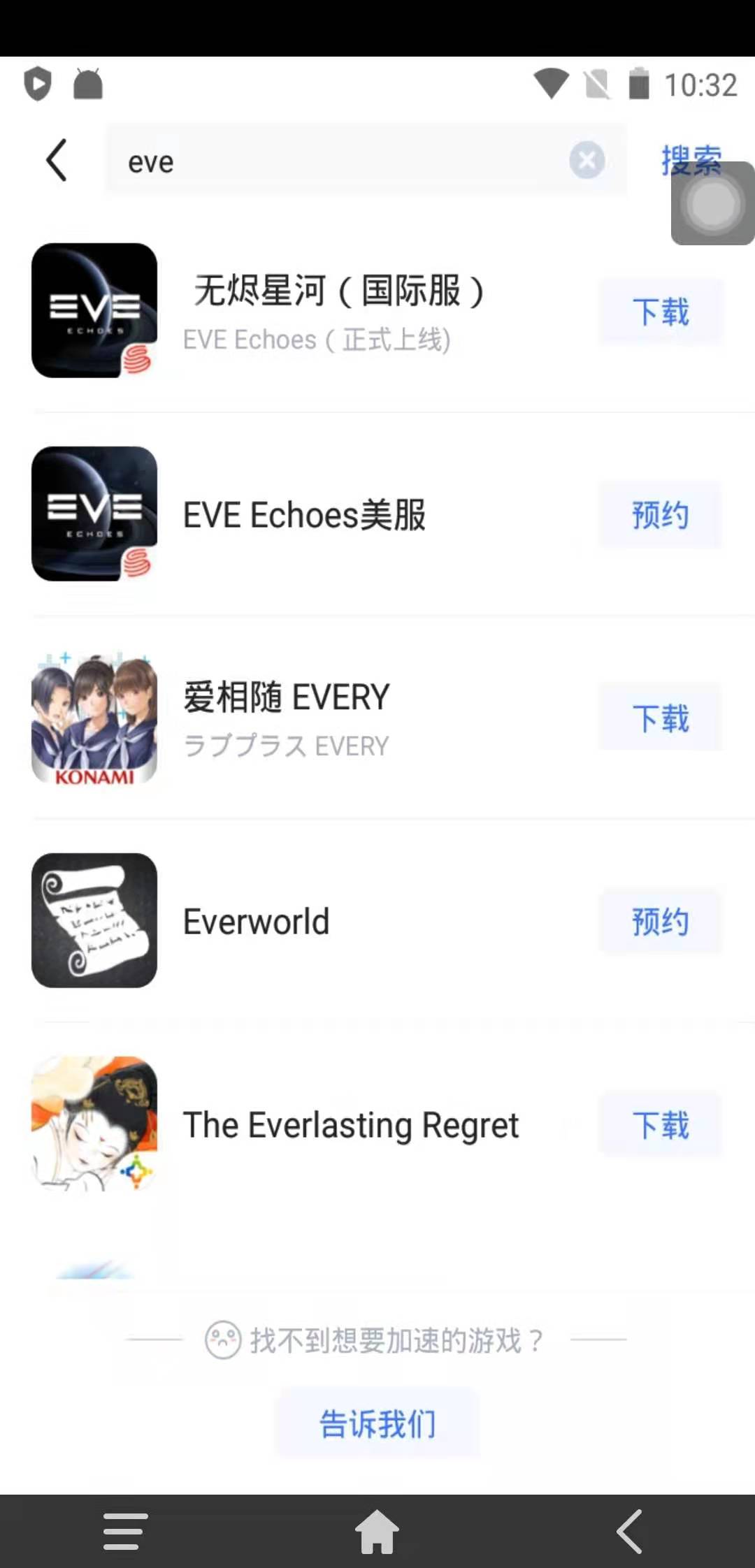The height and width of the screenshot is (1568, 755).
Task: Go back using the top-left arrow
Action: point(57,160)
